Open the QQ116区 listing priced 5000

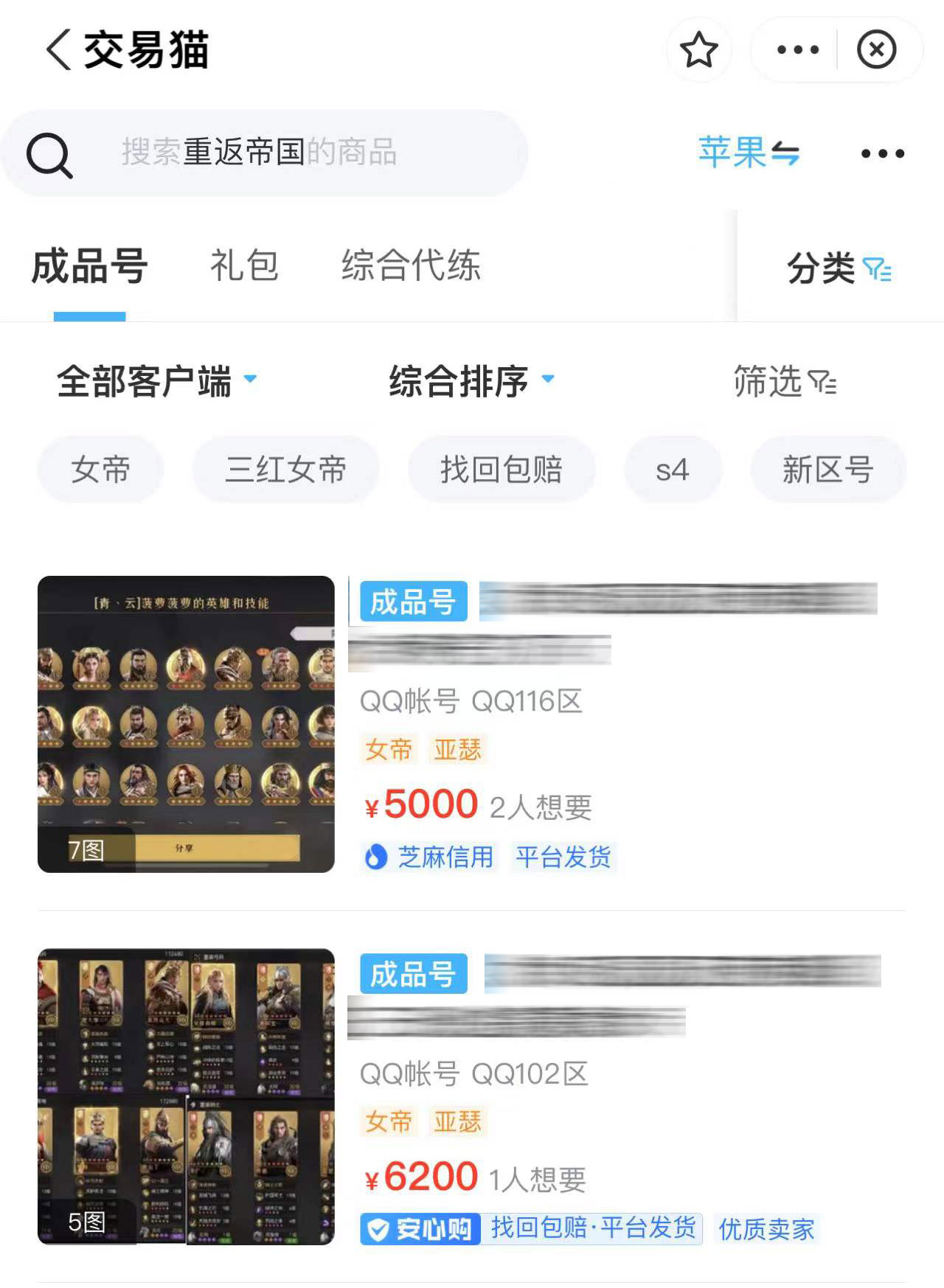[x=472, y=724]
